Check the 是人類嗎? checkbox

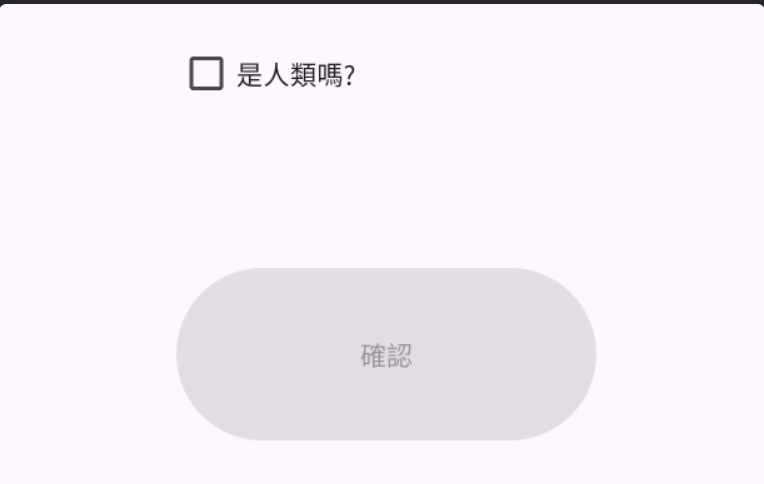[x=206, y=74]
